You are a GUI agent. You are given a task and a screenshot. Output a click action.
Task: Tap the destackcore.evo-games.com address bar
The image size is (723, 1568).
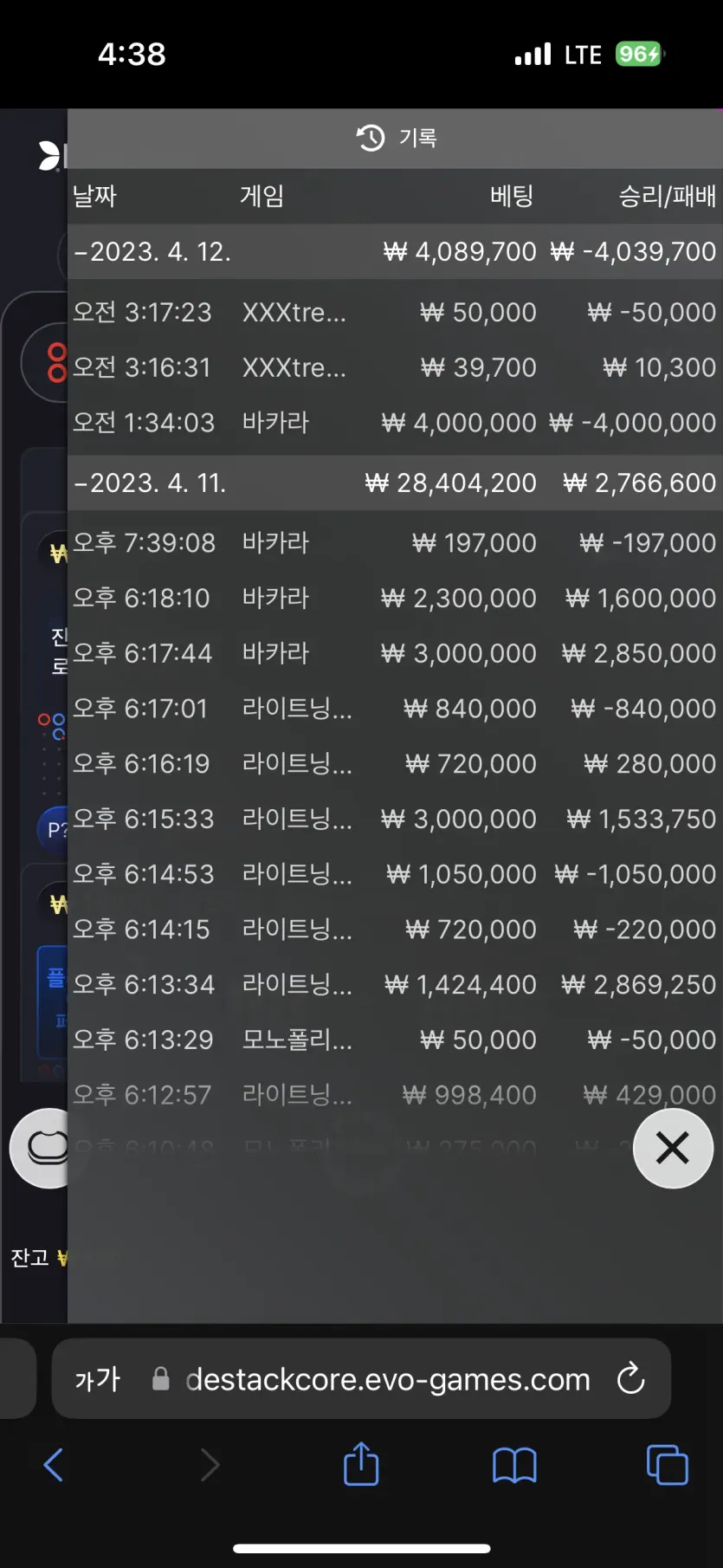(x=387, y=1379)
